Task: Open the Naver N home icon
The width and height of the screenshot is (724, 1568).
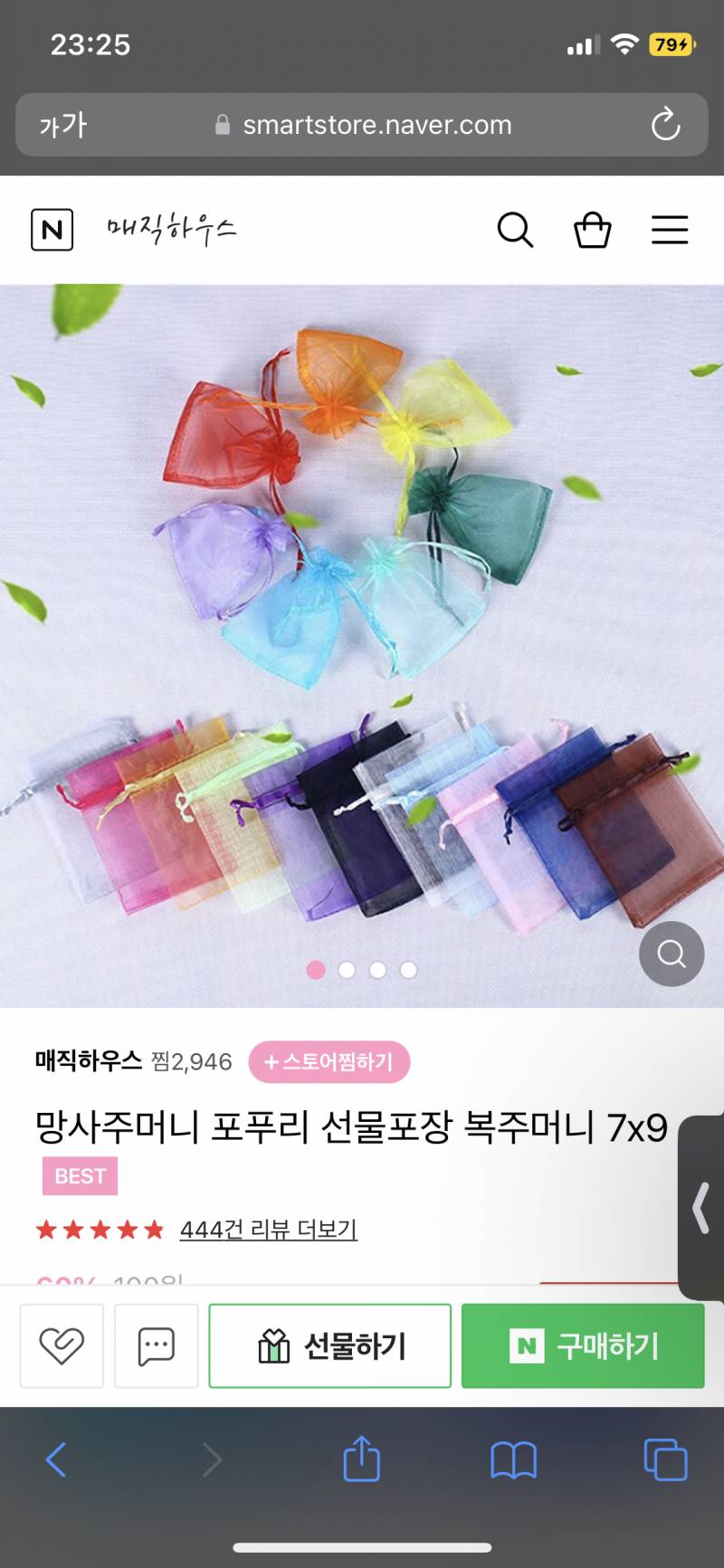Action: click(x=52, y=230)
